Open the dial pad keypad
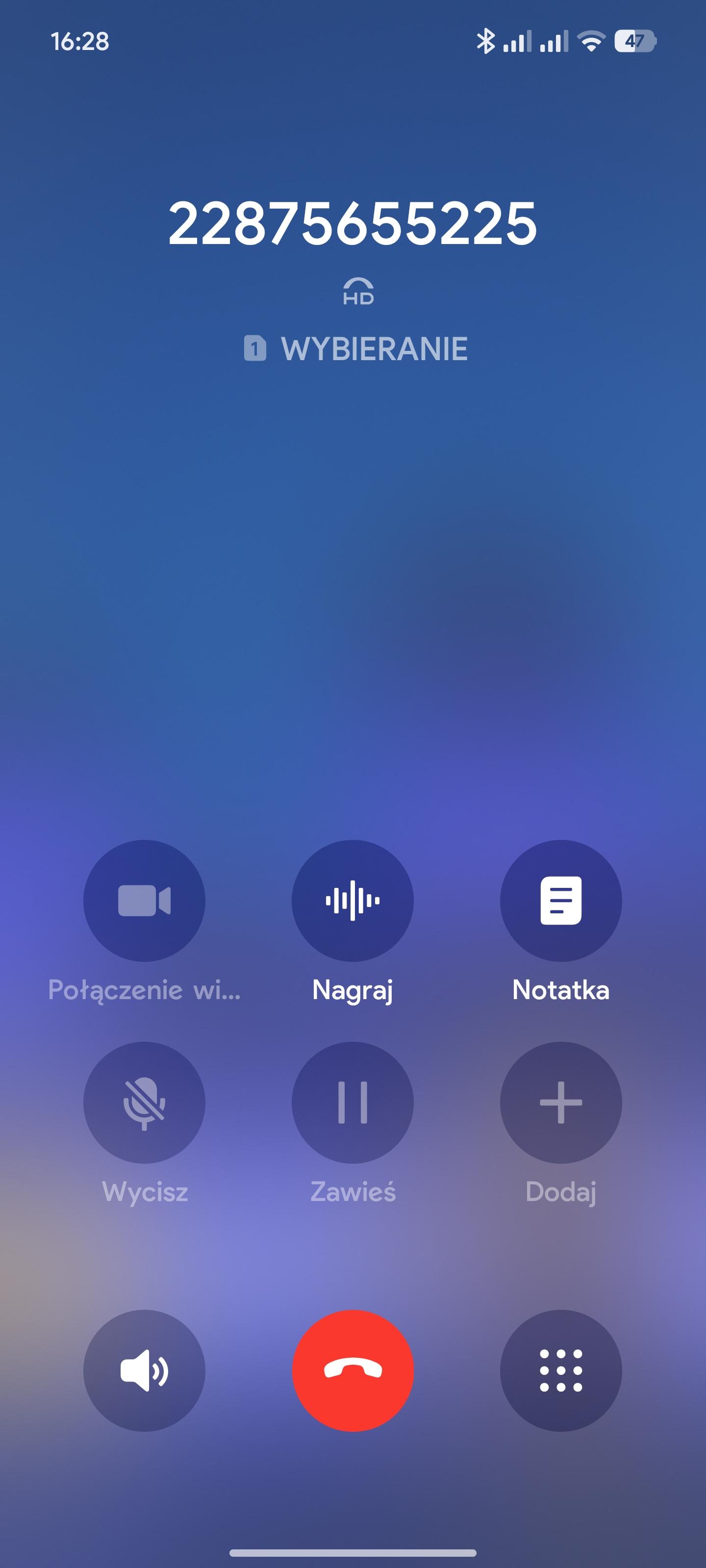706x1568 pixels. pyautogui.click(x=560, y=1370)
